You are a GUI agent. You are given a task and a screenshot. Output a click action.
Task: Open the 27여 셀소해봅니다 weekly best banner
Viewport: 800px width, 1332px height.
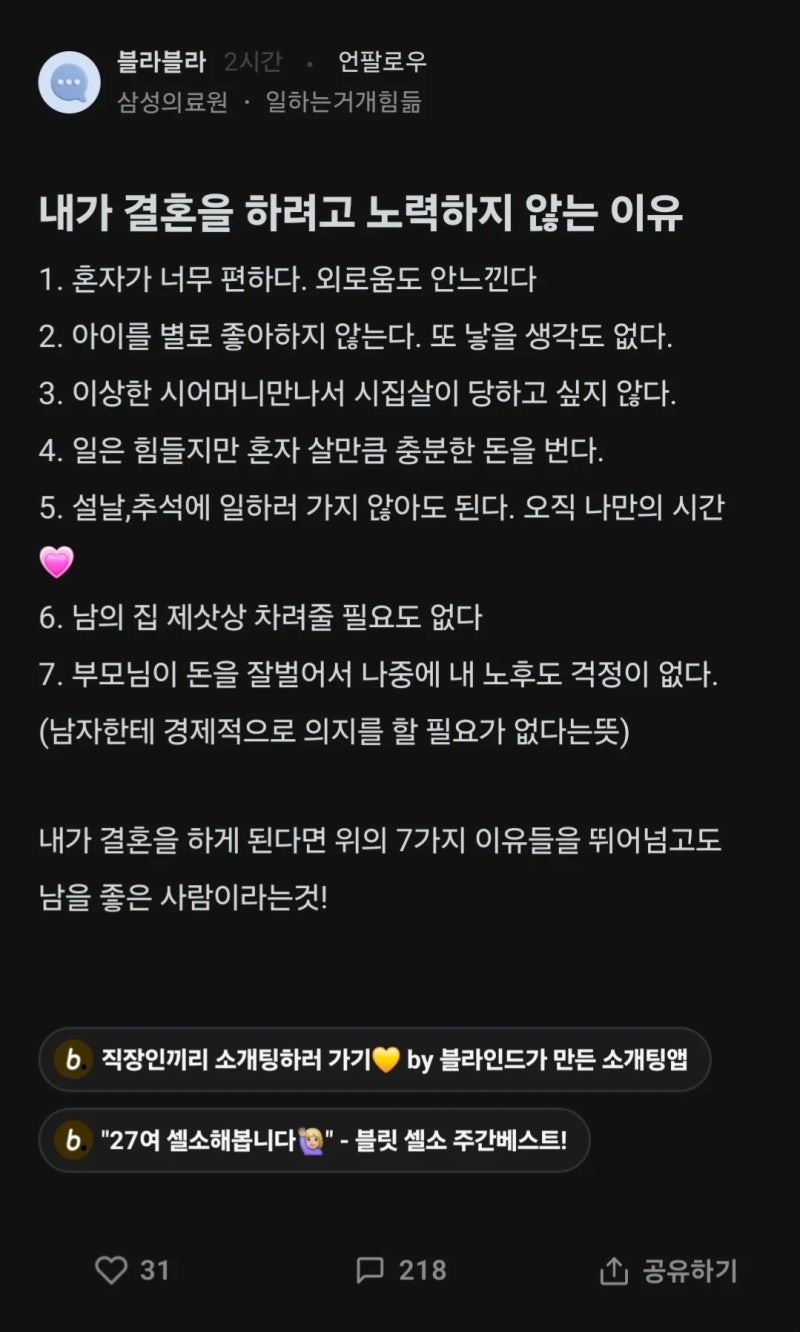[314, 1139]
